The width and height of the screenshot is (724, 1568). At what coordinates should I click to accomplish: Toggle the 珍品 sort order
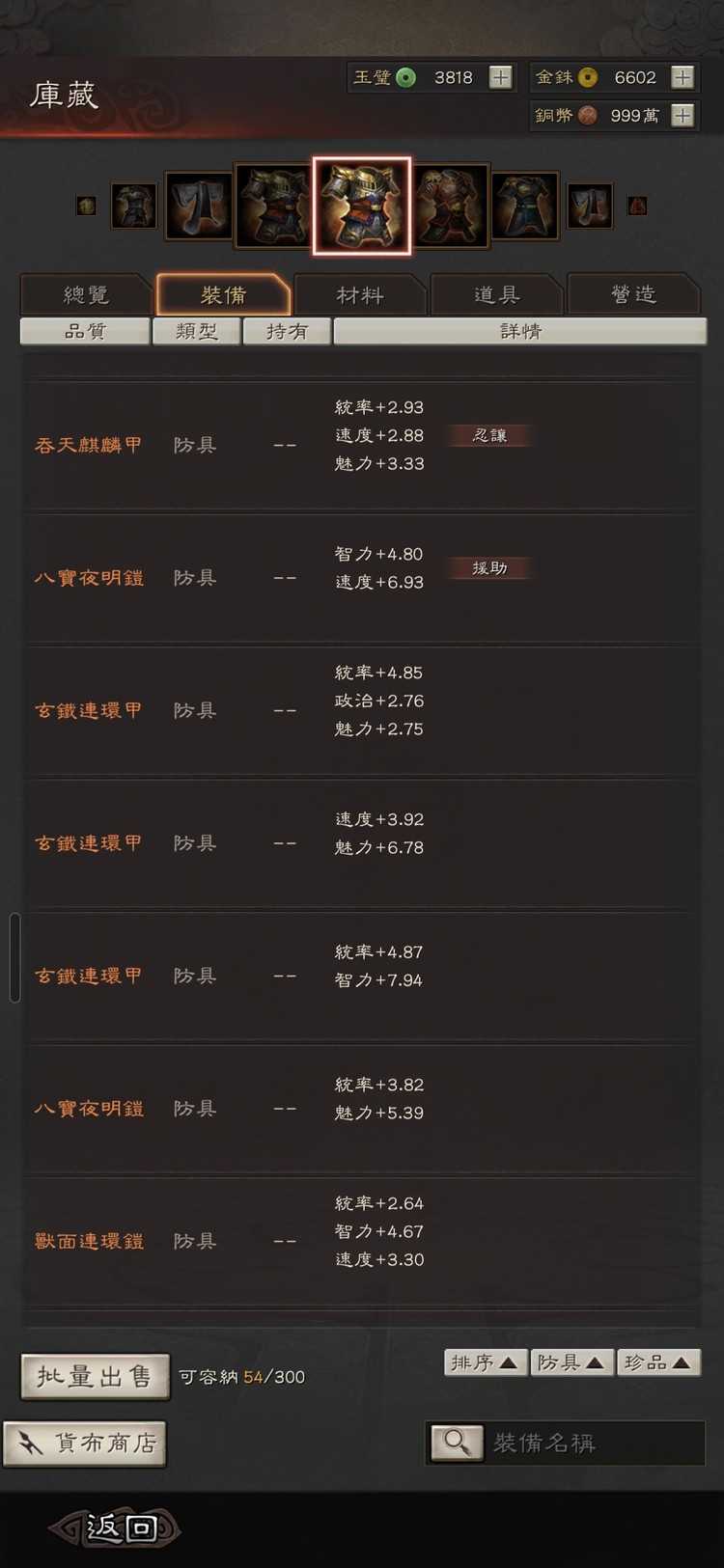(658, 1362)
